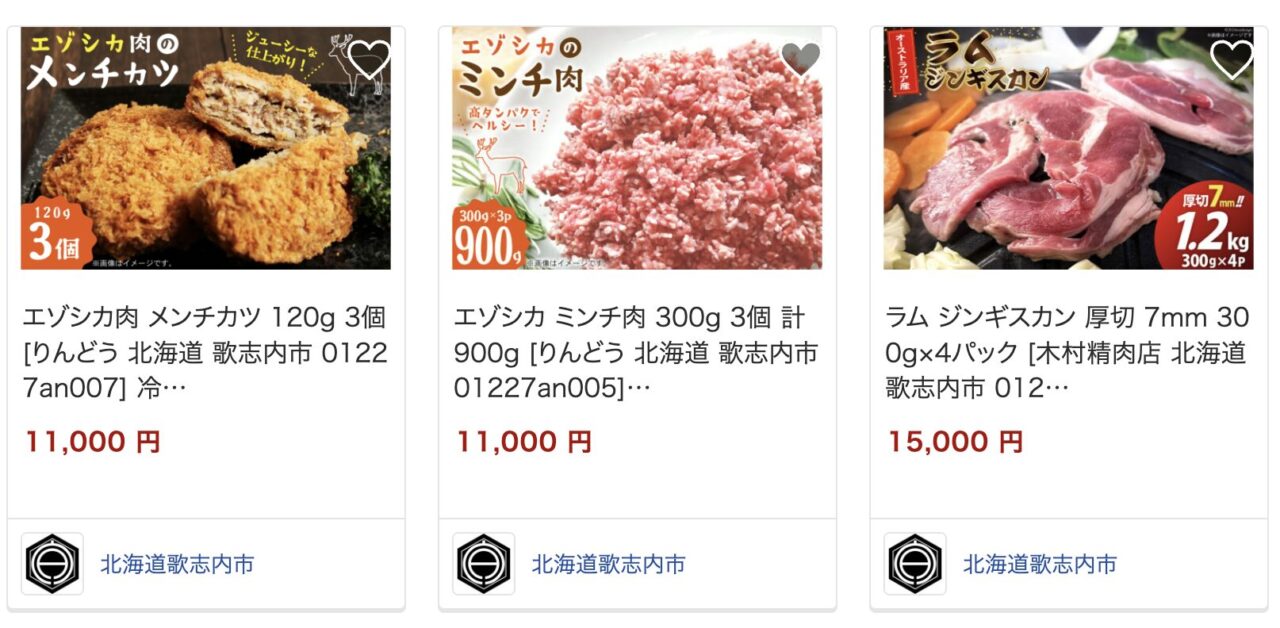The width and height of the screenshot is (1280, 628).
Task: Open the エゾシカ肉 メンチカツ 120g 3個 product
Action: [x=205, y=352]
